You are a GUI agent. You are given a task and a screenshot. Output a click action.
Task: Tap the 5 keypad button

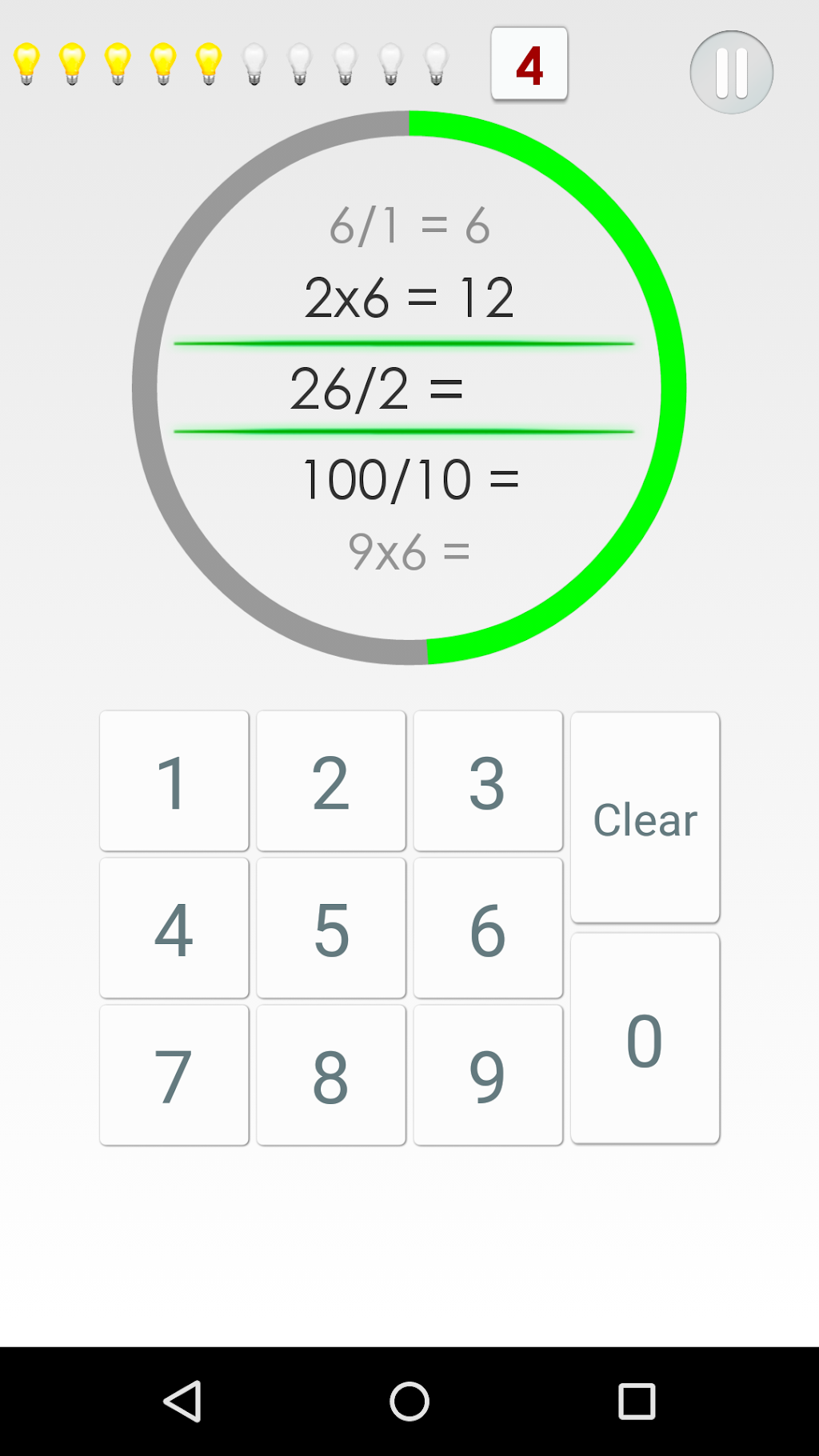pyautogui.click(x=331, y=928)
